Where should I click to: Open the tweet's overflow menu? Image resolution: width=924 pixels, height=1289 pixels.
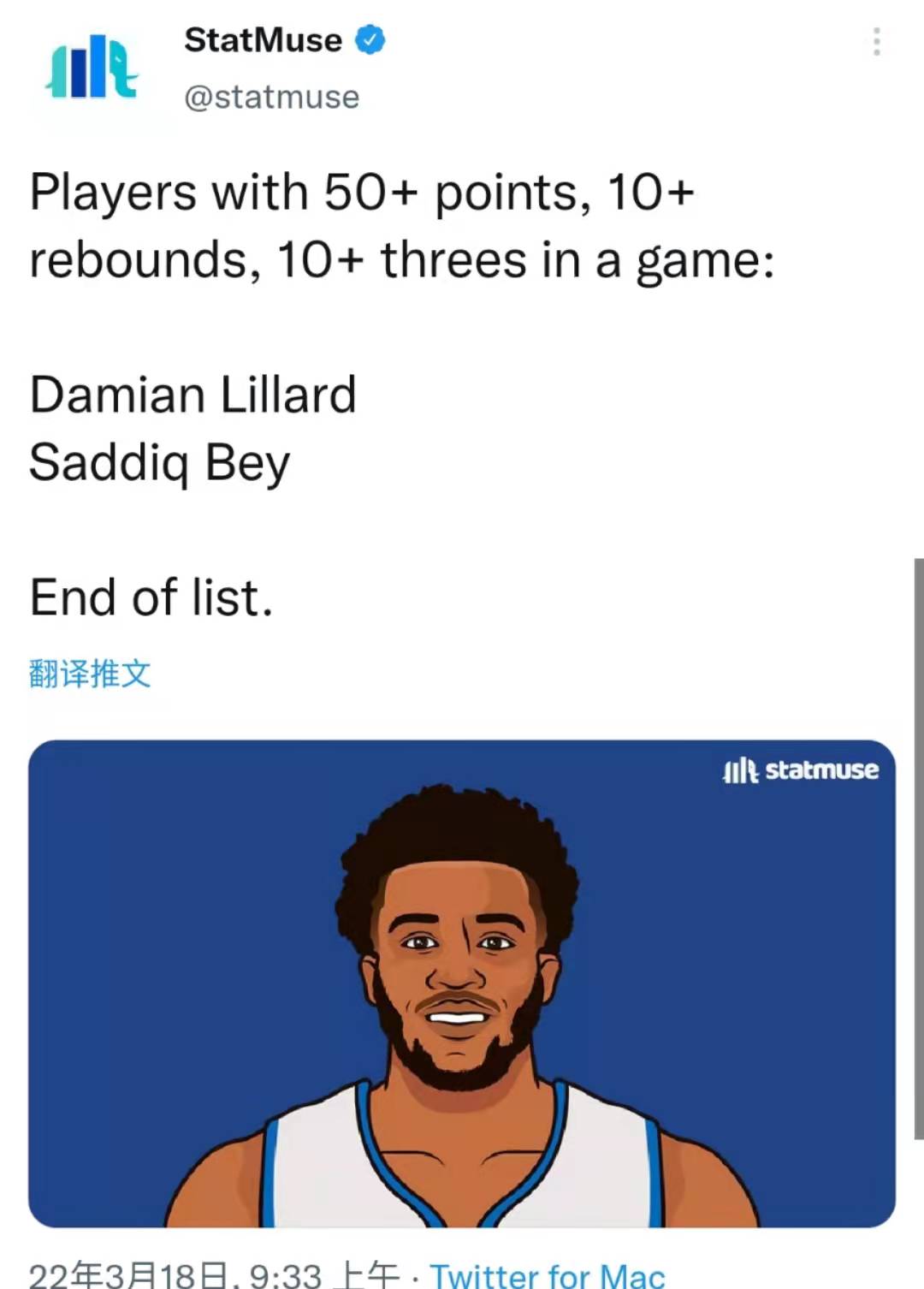point(876,41)
